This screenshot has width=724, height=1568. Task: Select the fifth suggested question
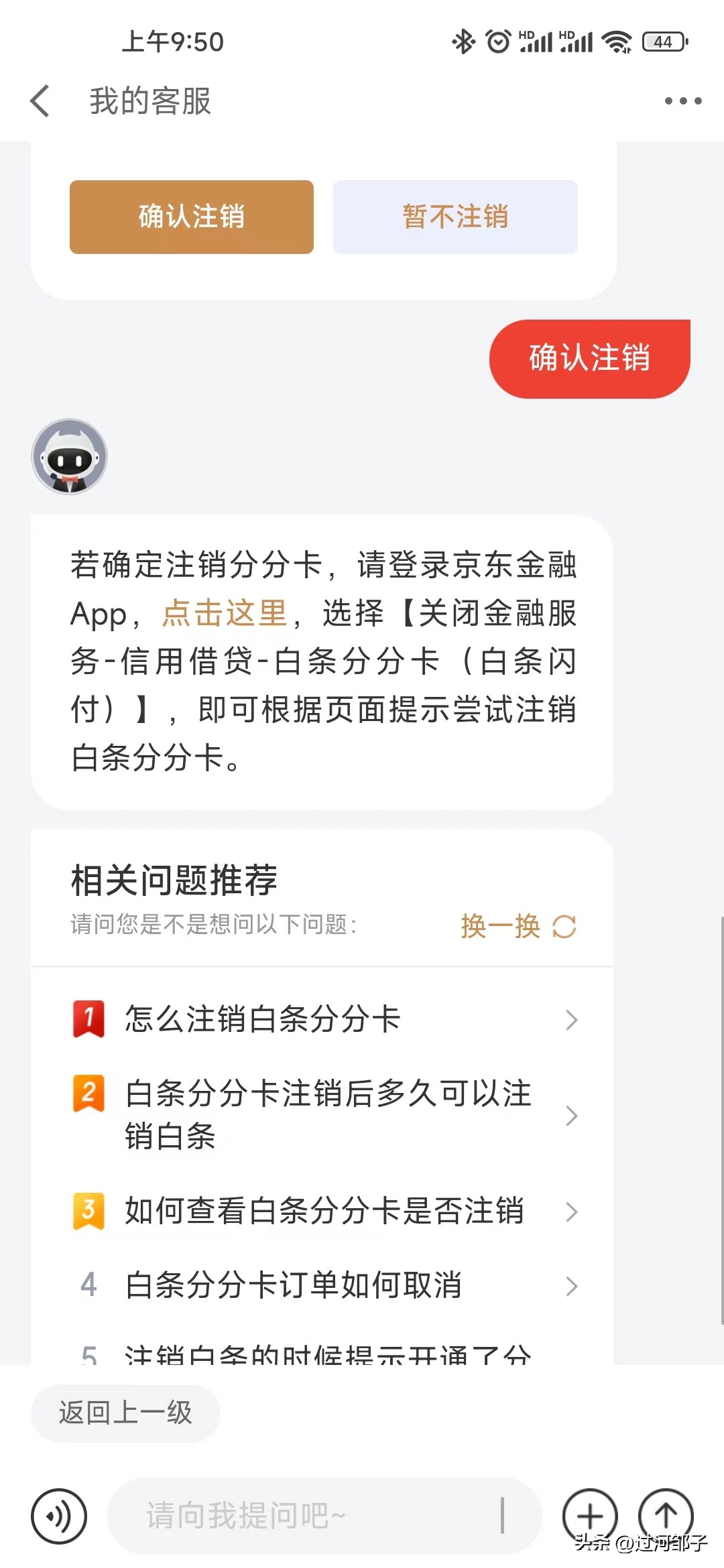322,1354
